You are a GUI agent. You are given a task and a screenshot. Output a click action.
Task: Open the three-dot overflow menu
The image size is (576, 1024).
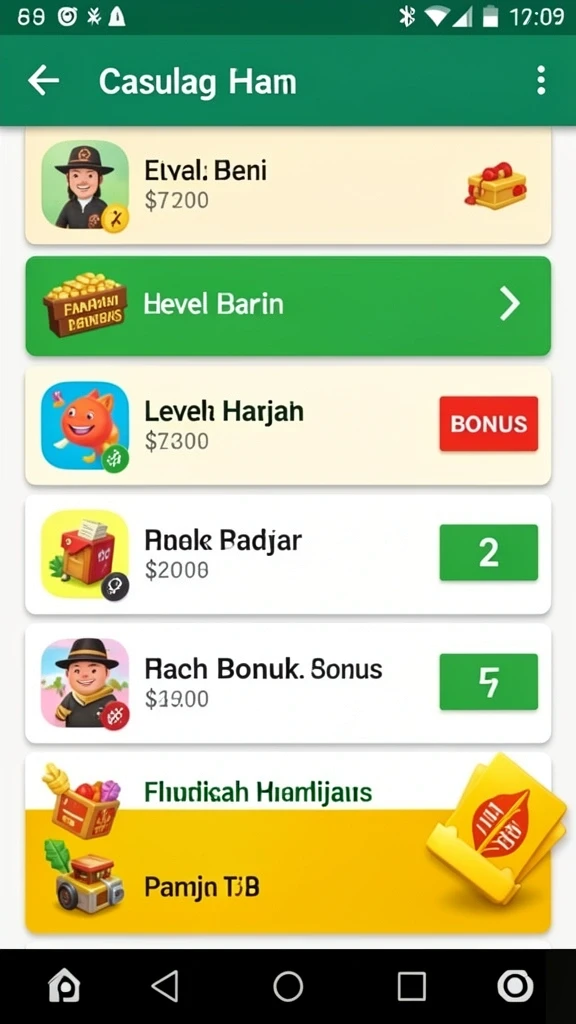pos(541,81)
